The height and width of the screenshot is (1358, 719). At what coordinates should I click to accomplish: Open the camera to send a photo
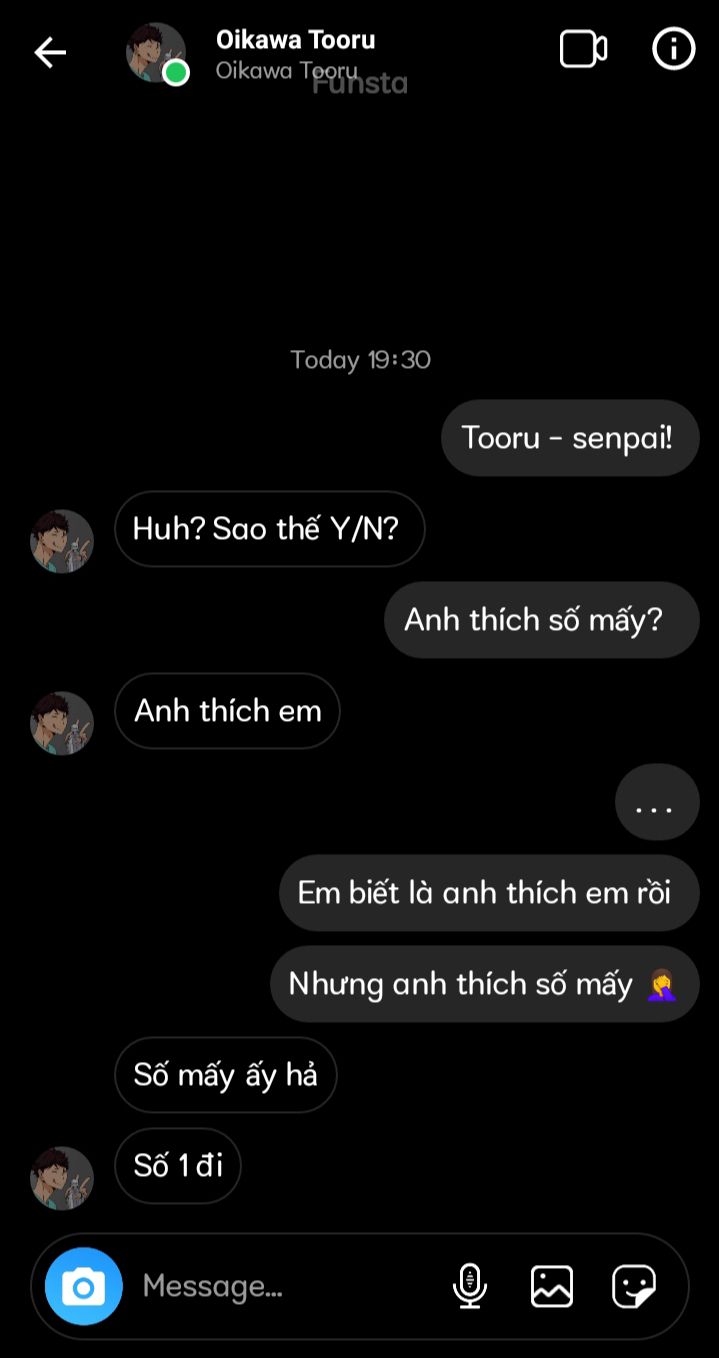click(83, 1286)
